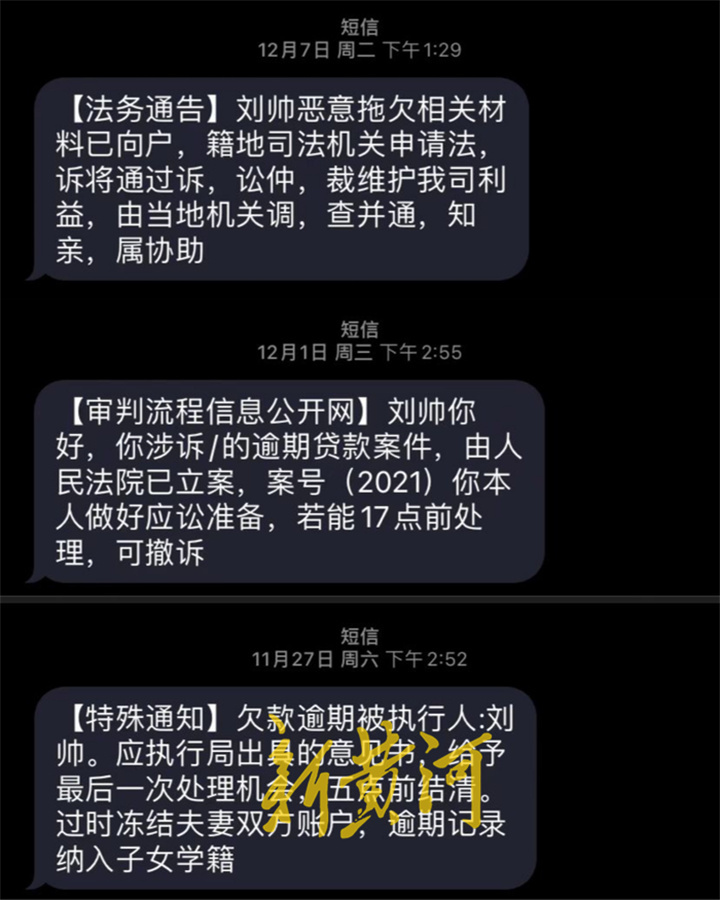Click the bottom 短信 header label
This screenshot has height=900, width=720.
[x=360, y=638]
